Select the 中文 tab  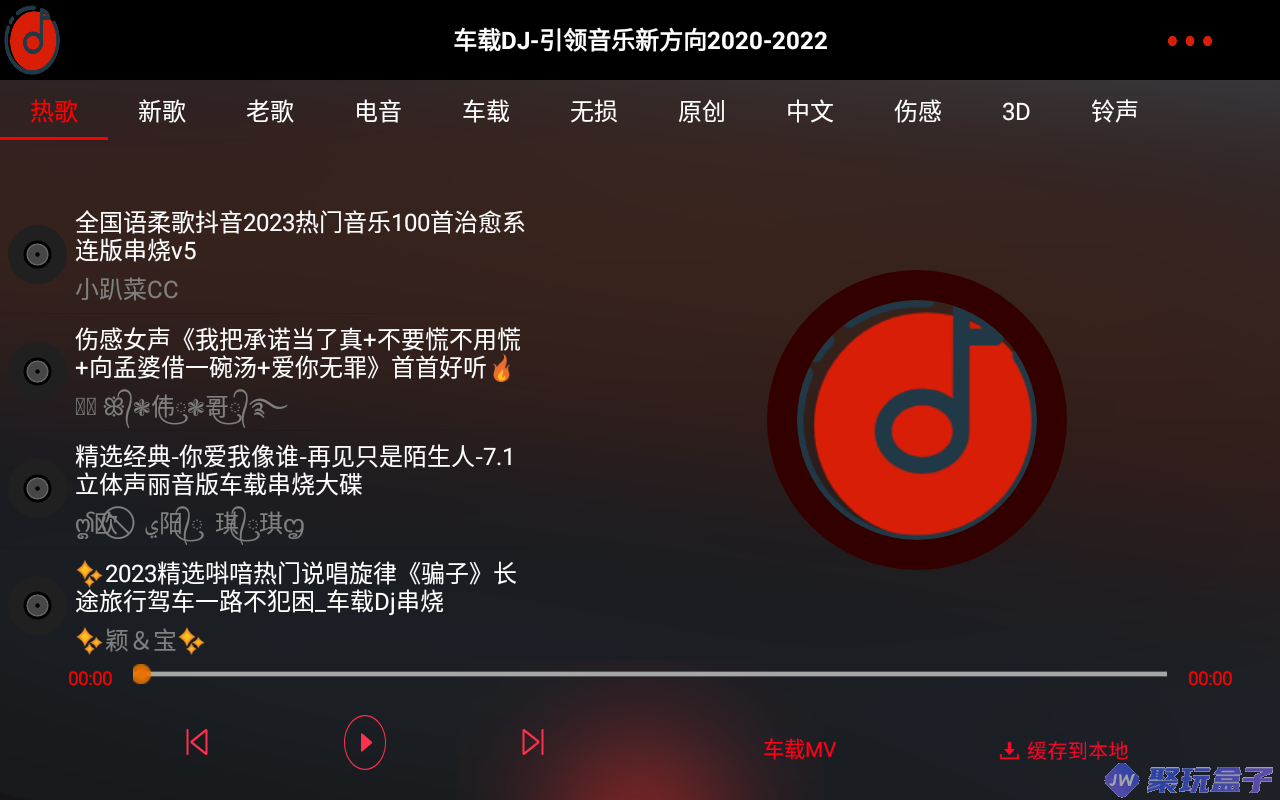[810, 111]
